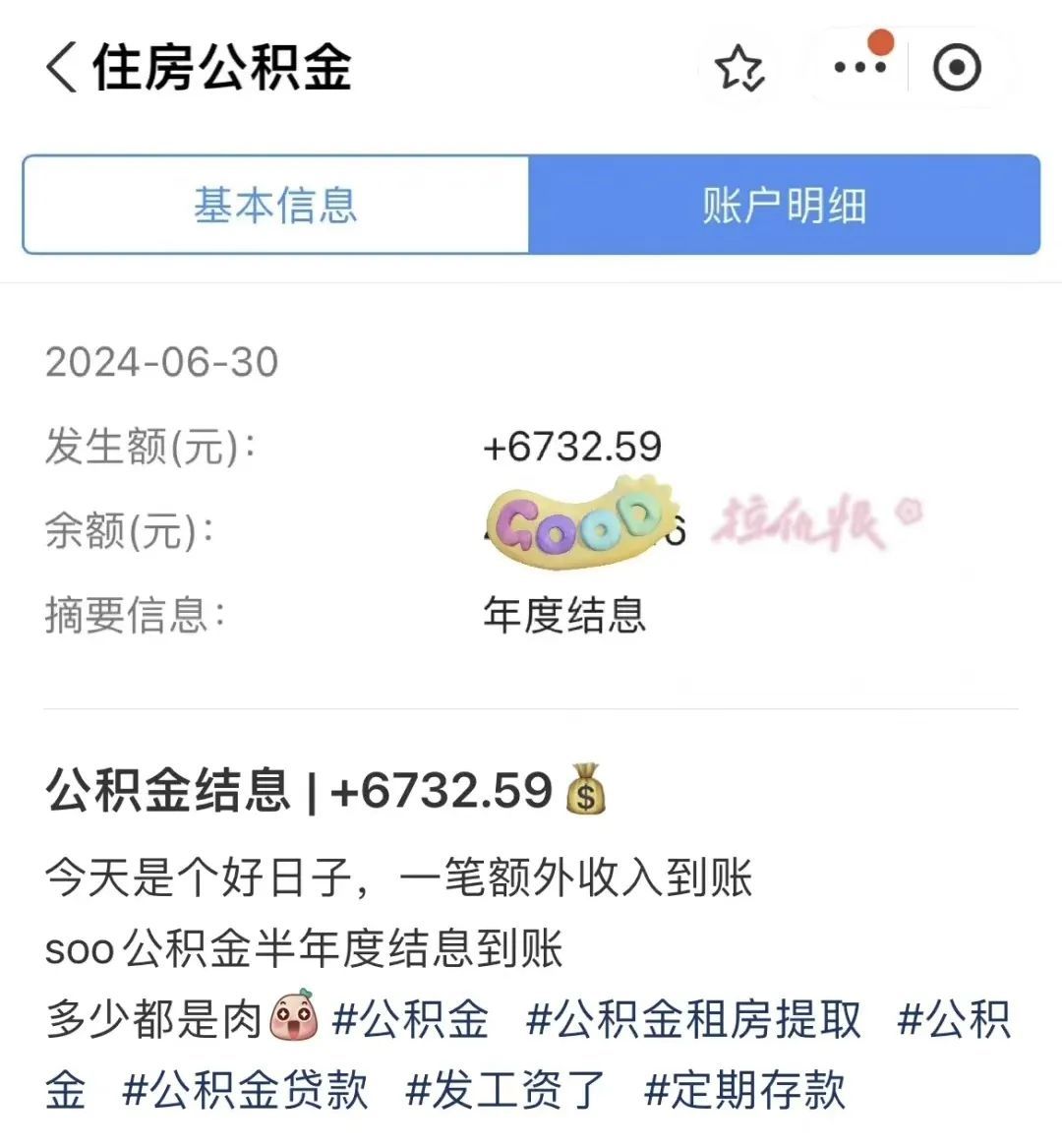Open the #公积金租房提取 hashtag
This screenshot has height=1148, width=1062.
[x=693, y=1020]
